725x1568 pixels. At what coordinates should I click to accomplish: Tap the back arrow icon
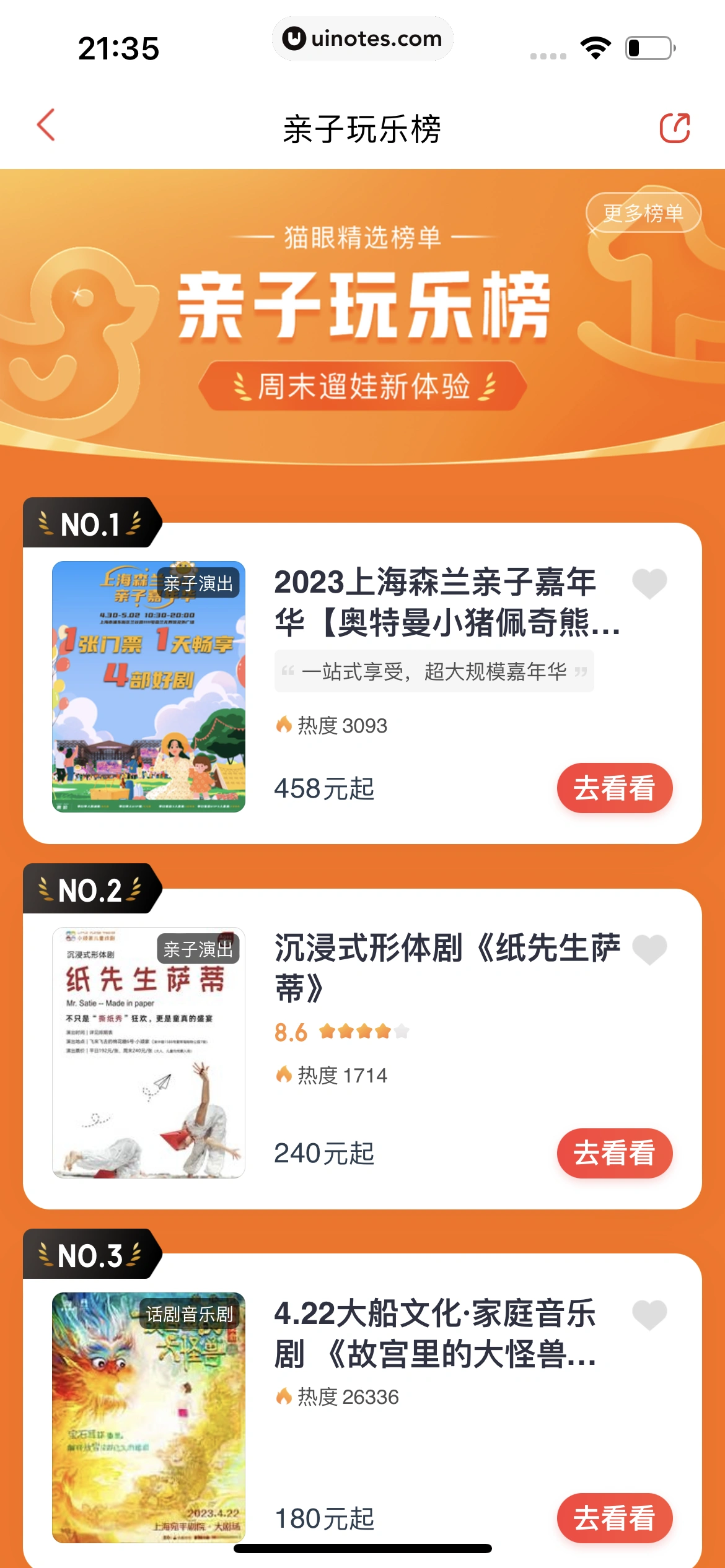(x=44, y=124)
